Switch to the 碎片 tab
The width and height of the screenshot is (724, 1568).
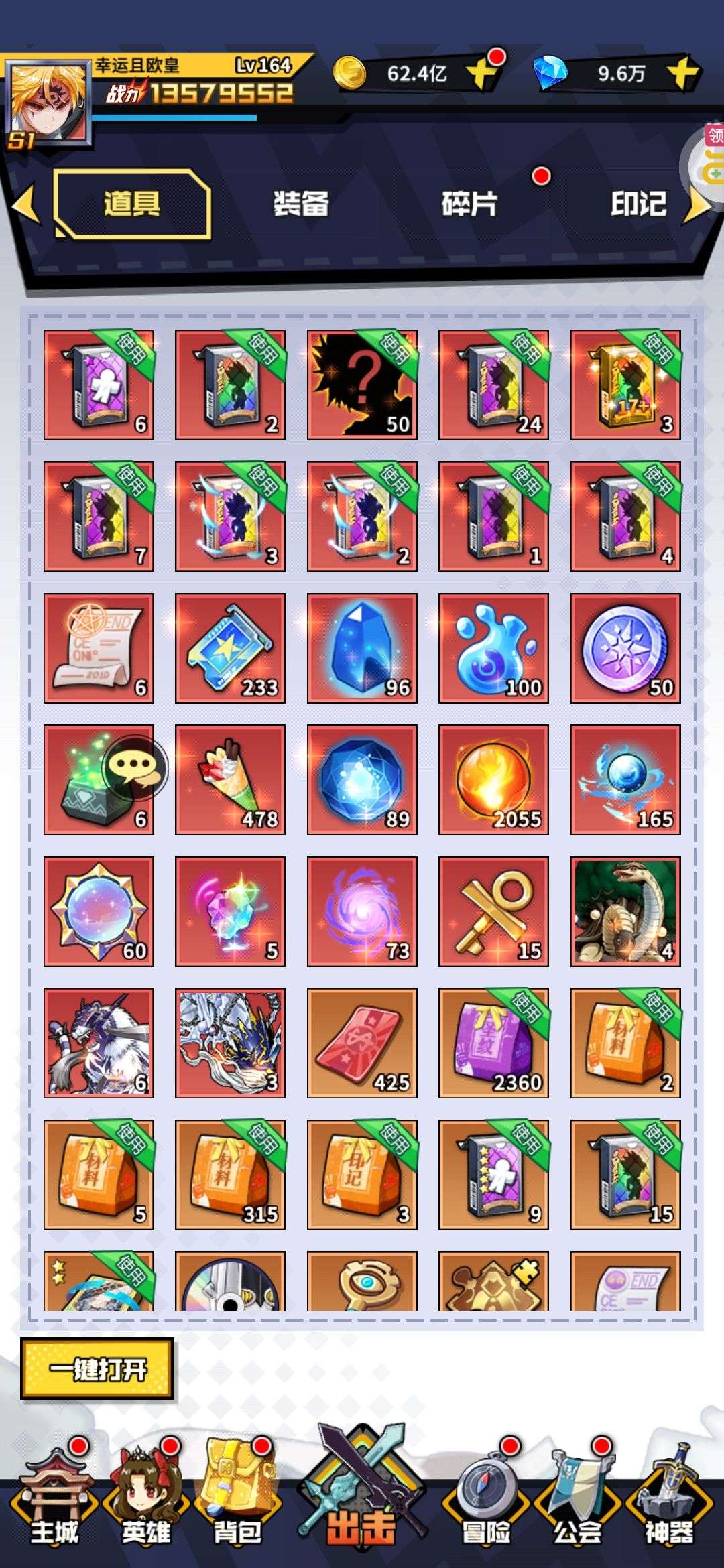(x=469, y=204)
